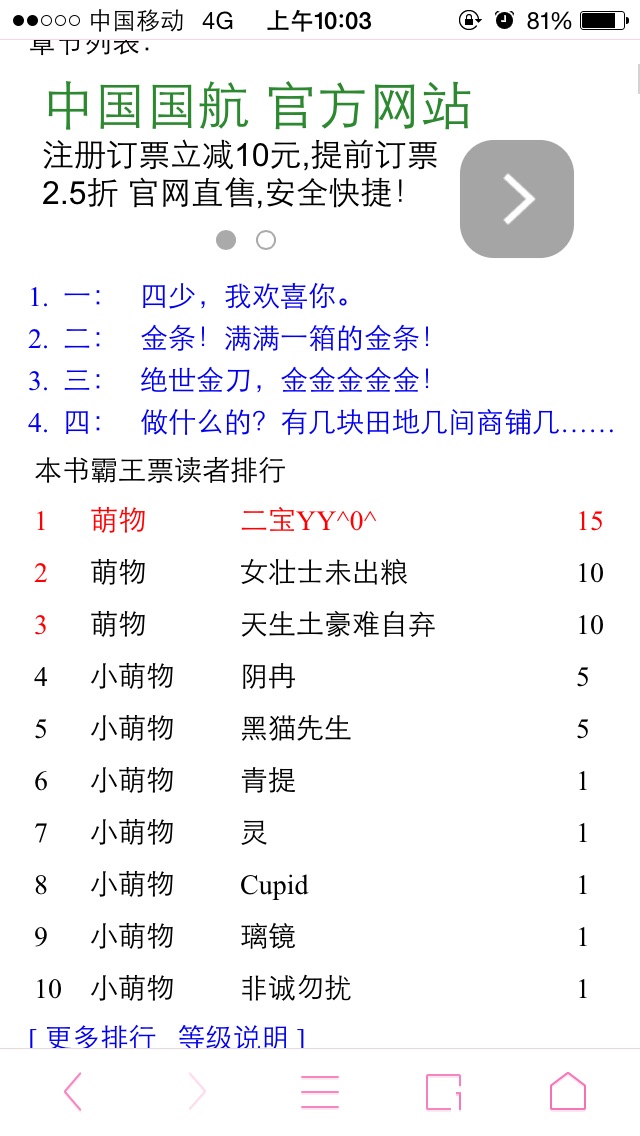Open the browser menu with three lines
The width and height of the screenshot is (640, 1136).
pos(320,1092)
